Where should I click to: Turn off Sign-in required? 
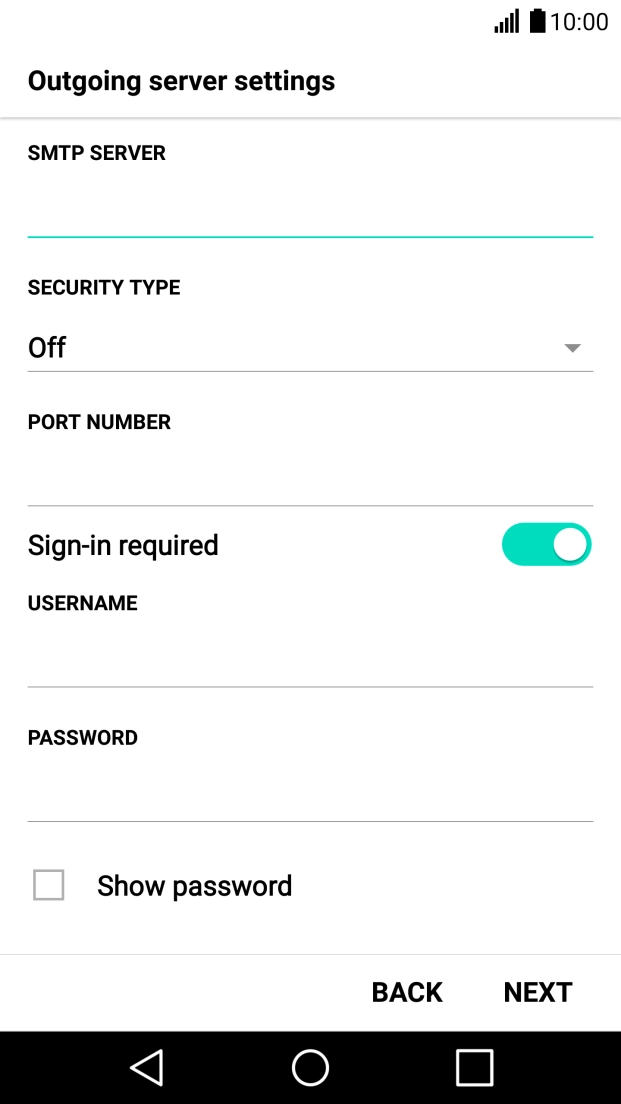click(546, 544)
